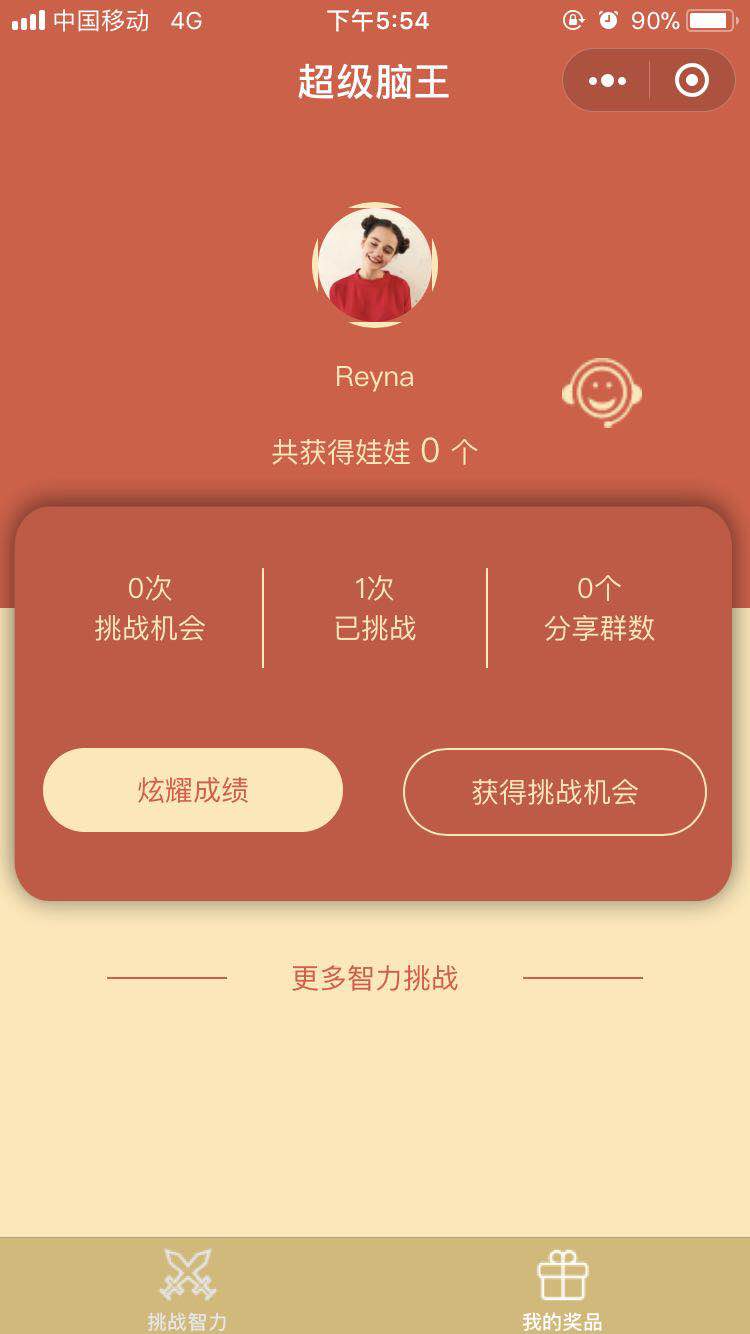The height and width of the screenshot is (1334, 750).
Task: Select the 我的奖品 tab
Action: pyautogui.click(x=562, y=1290)
